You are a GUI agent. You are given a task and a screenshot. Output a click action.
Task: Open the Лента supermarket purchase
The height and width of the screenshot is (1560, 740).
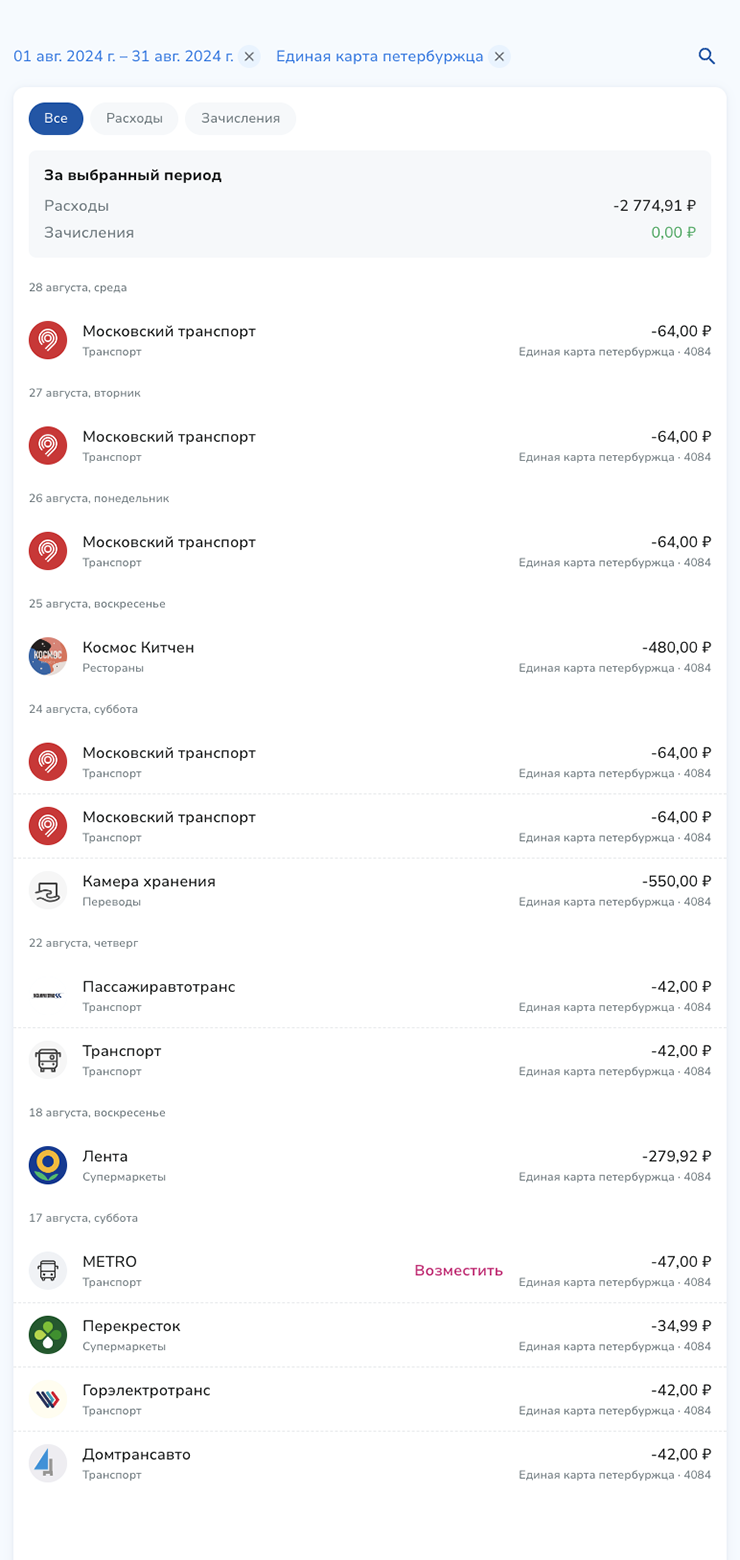(x=370, y=1166)
